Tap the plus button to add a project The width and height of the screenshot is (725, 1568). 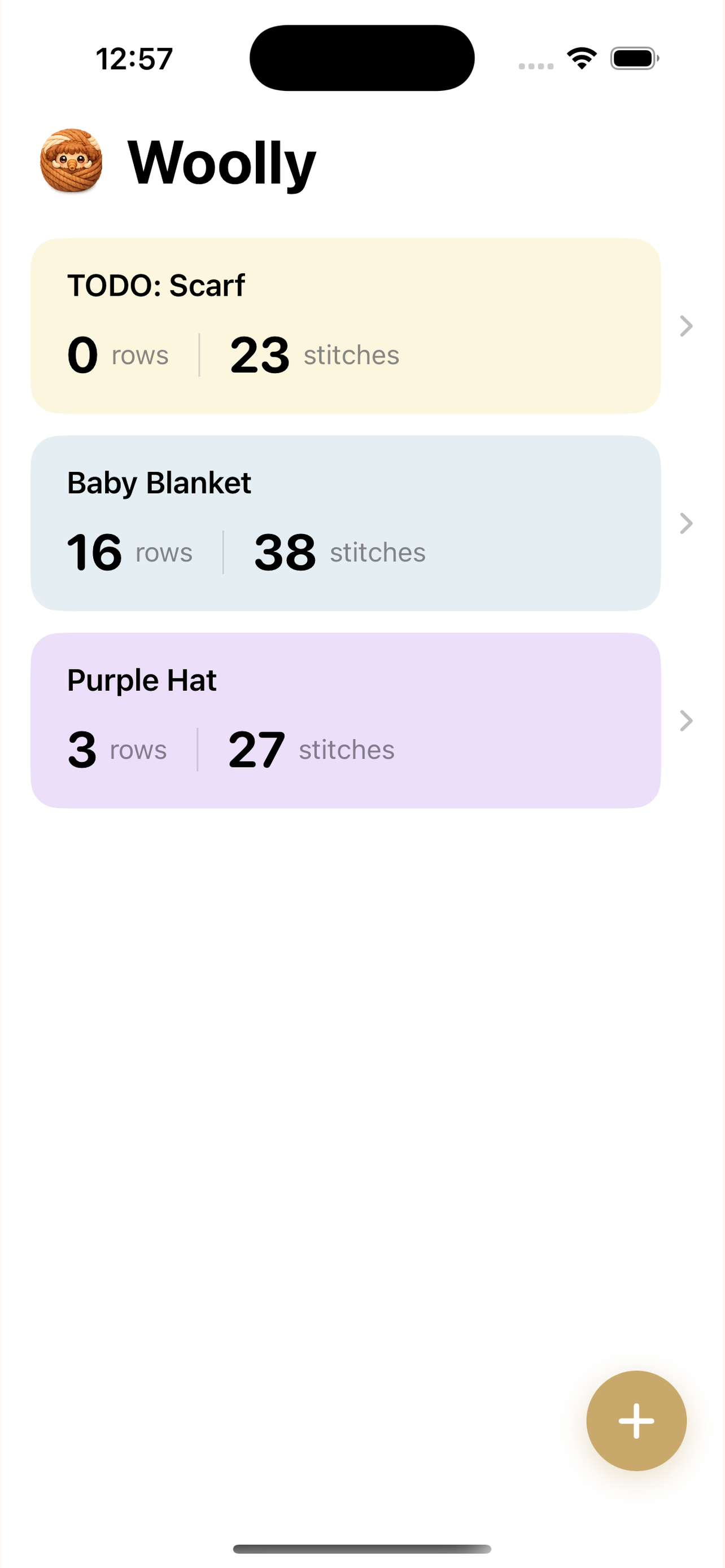(x=636, y=1420)
